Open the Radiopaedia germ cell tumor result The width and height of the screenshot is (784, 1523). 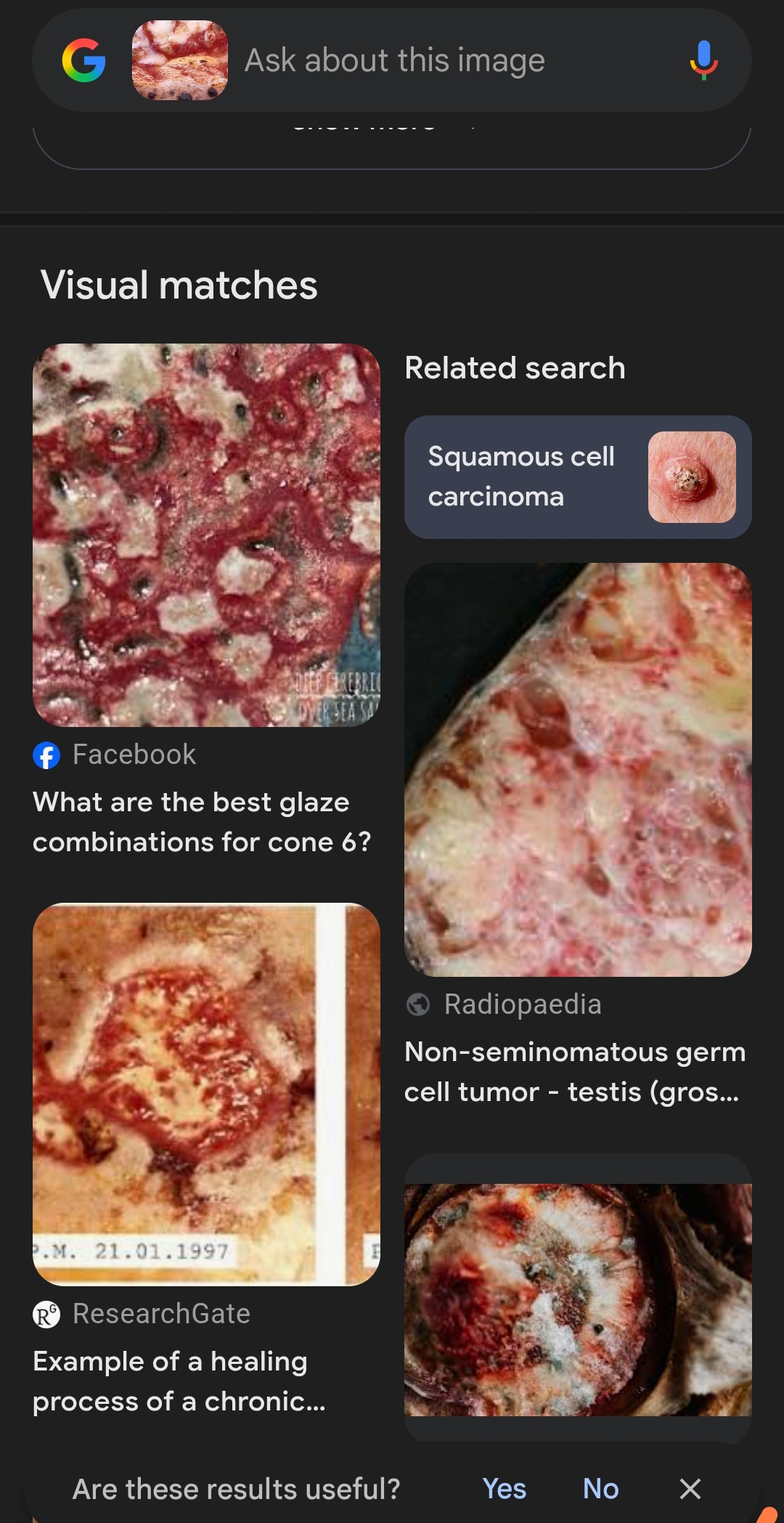(x=577, y=770)
